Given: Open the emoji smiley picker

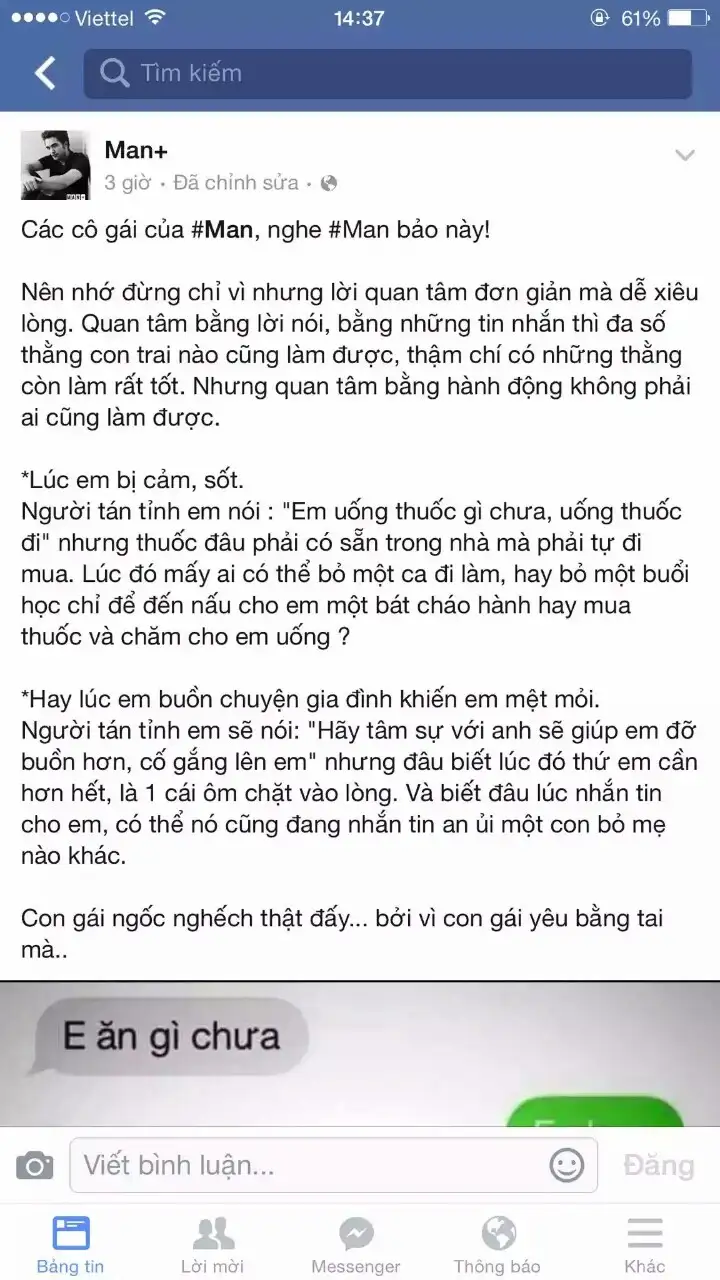Looking at the screenshot, I should click(x=567, y=1165).
